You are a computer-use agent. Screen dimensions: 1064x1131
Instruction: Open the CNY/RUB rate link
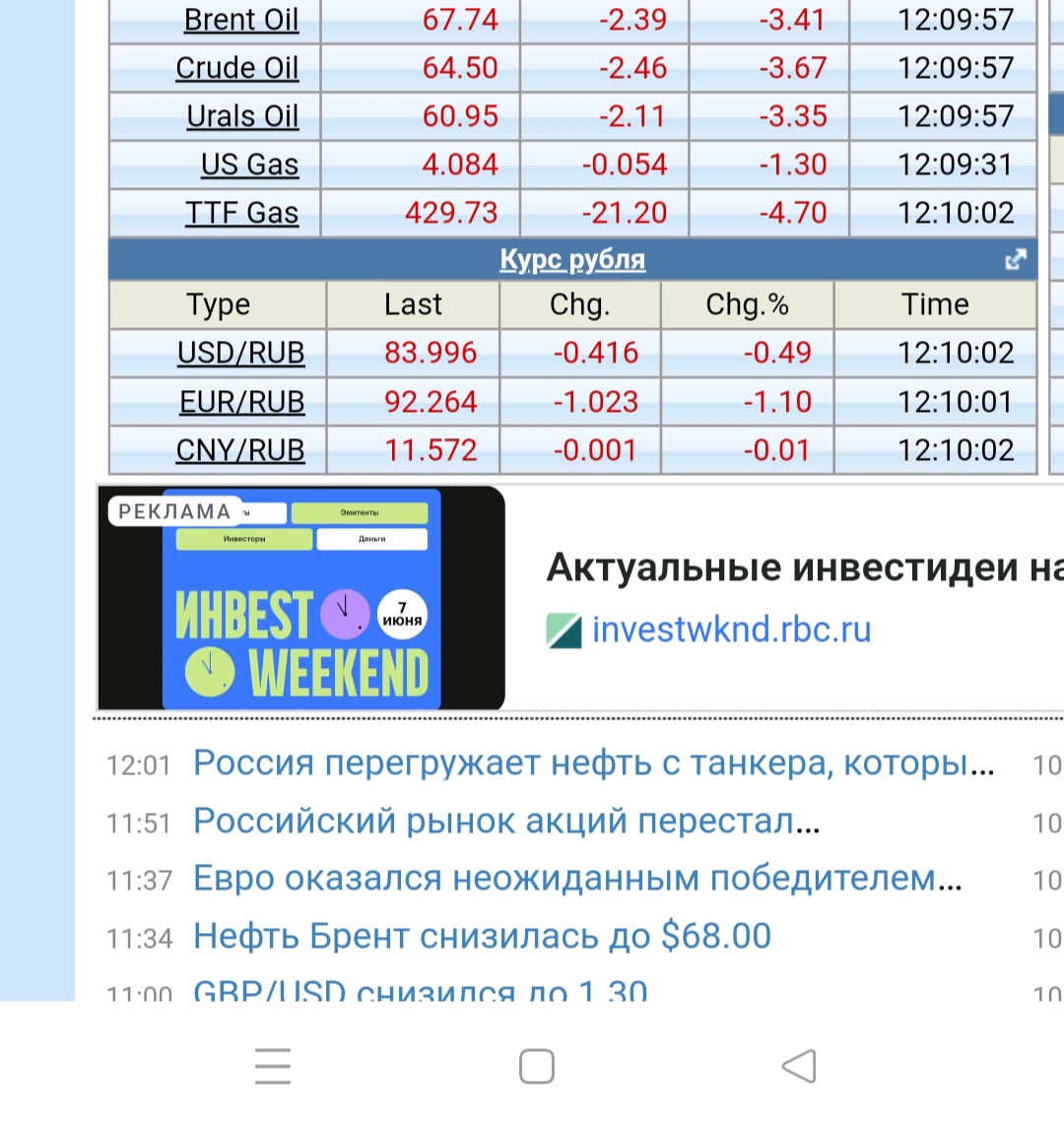(x=240, y=450)
